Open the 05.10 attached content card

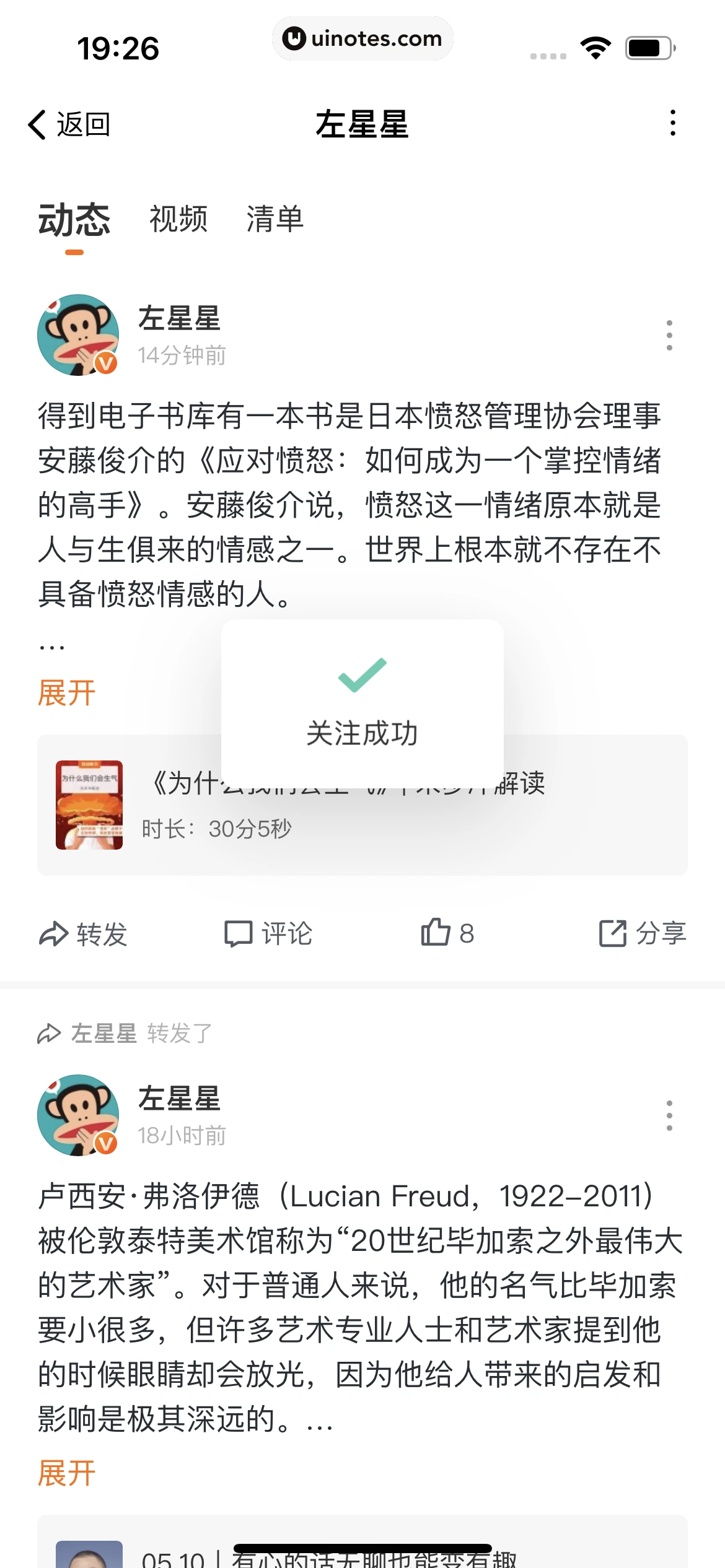(362, 1548)
